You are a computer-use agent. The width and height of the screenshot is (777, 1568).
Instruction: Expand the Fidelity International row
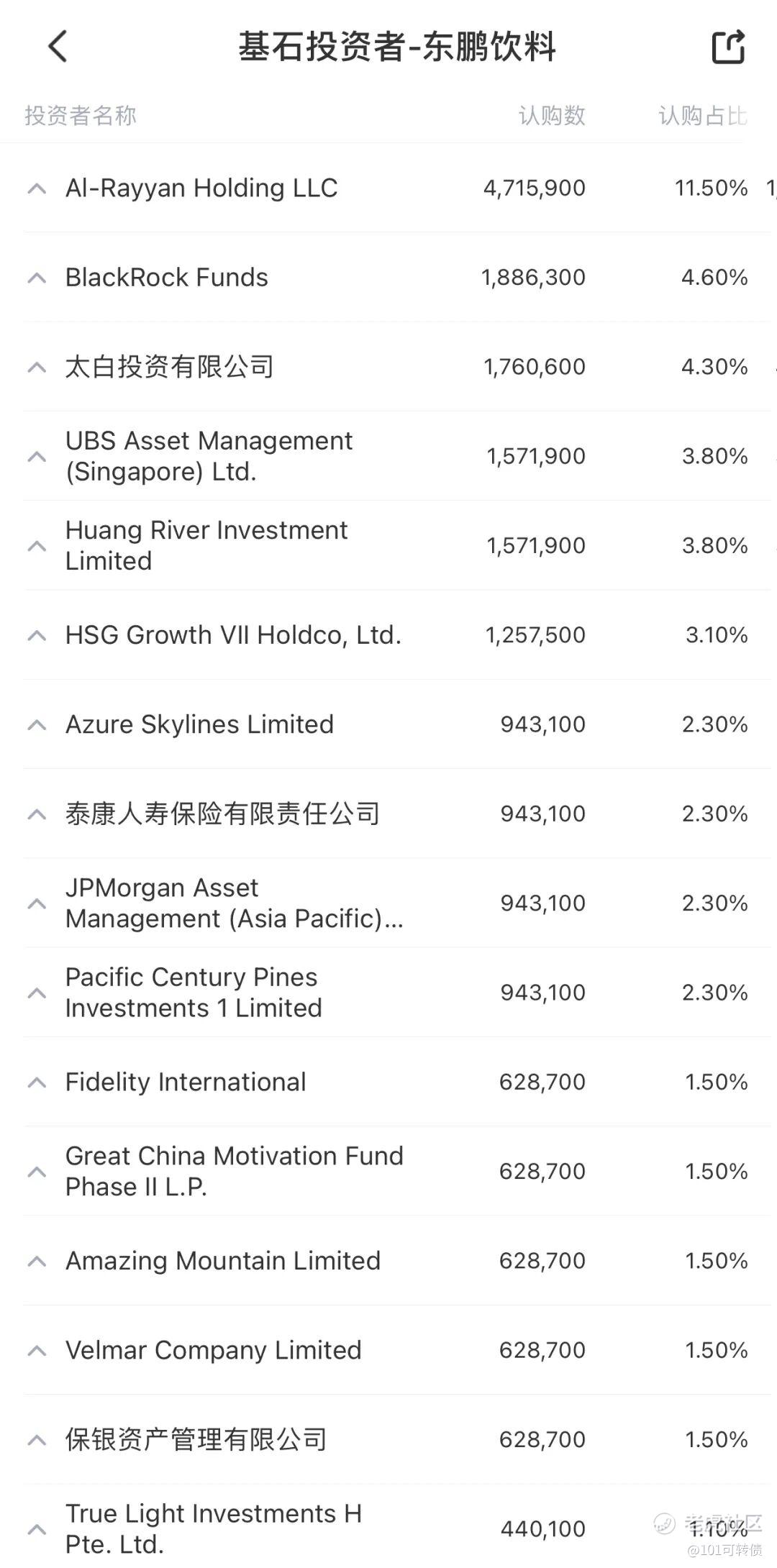click(37, 1082)
